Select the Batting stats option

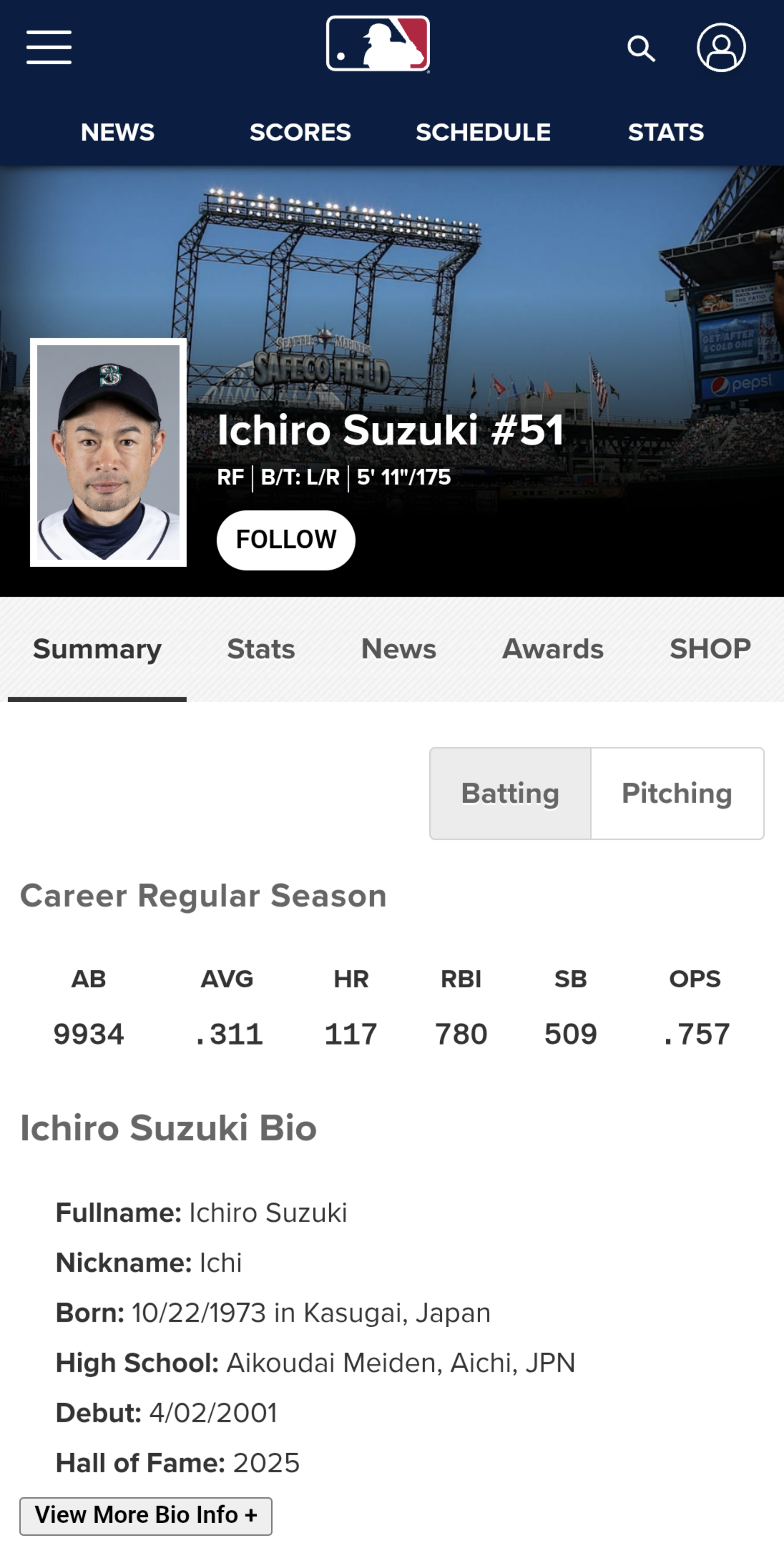click(510, 794)
